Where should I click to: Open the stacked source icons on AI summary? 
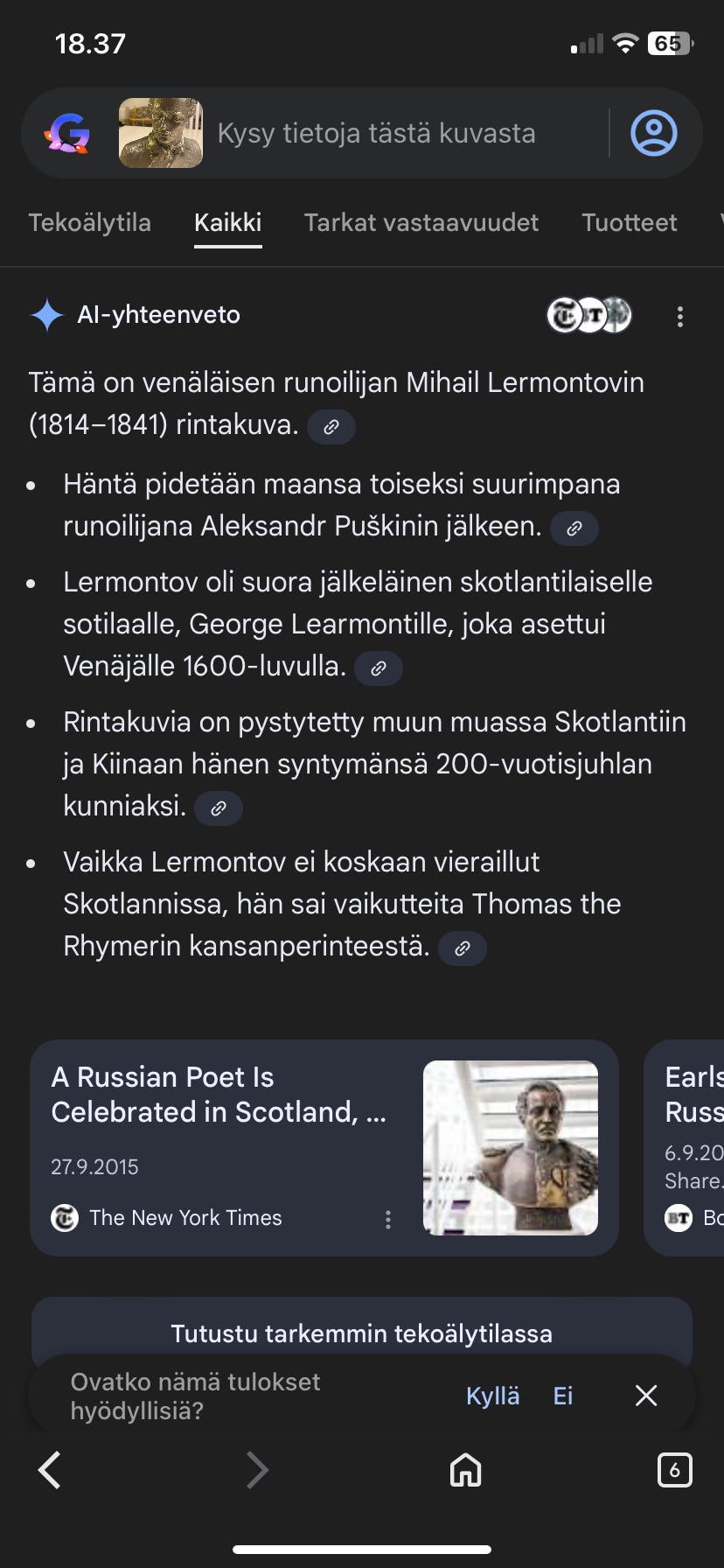[588, 315]
